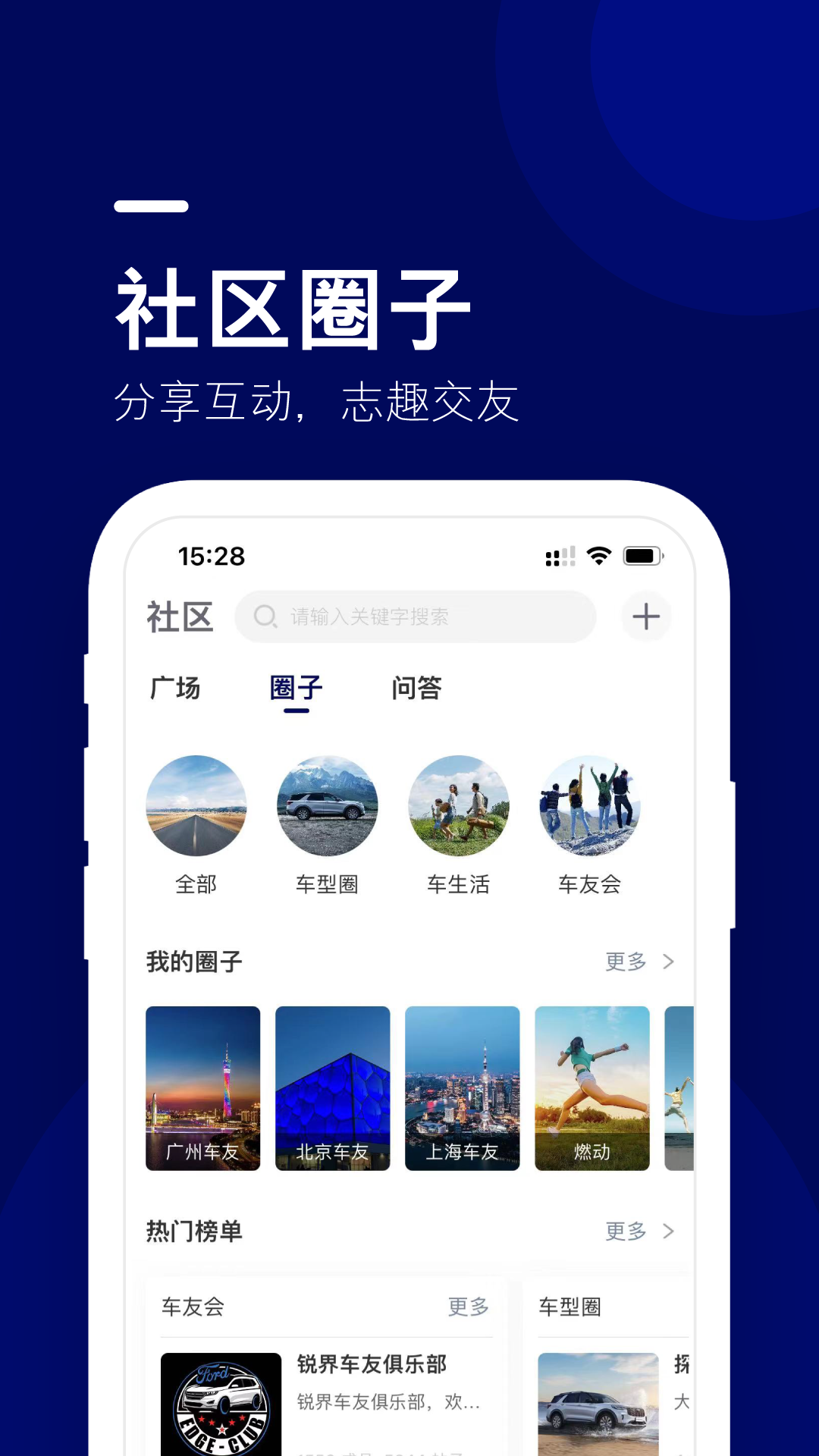
Task: Tap the 社区 header text
Action: point(180,617)
